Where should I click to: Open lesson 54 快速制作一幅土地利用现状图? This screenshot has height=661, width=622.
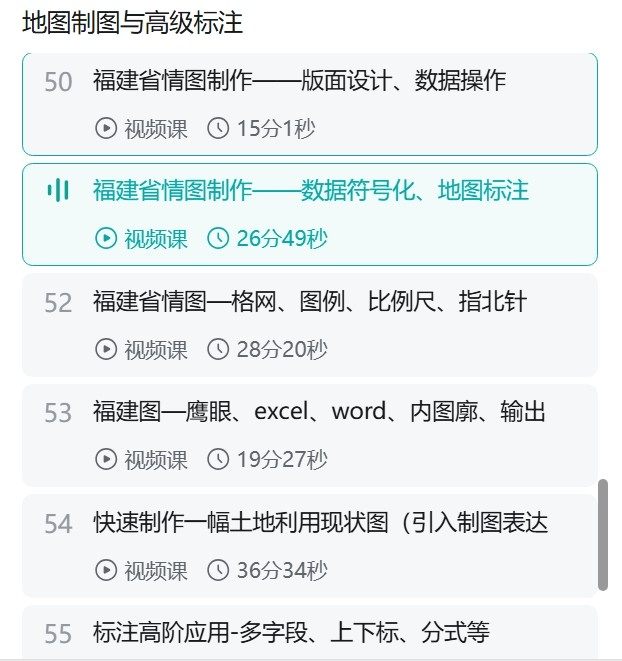[320, 523]
